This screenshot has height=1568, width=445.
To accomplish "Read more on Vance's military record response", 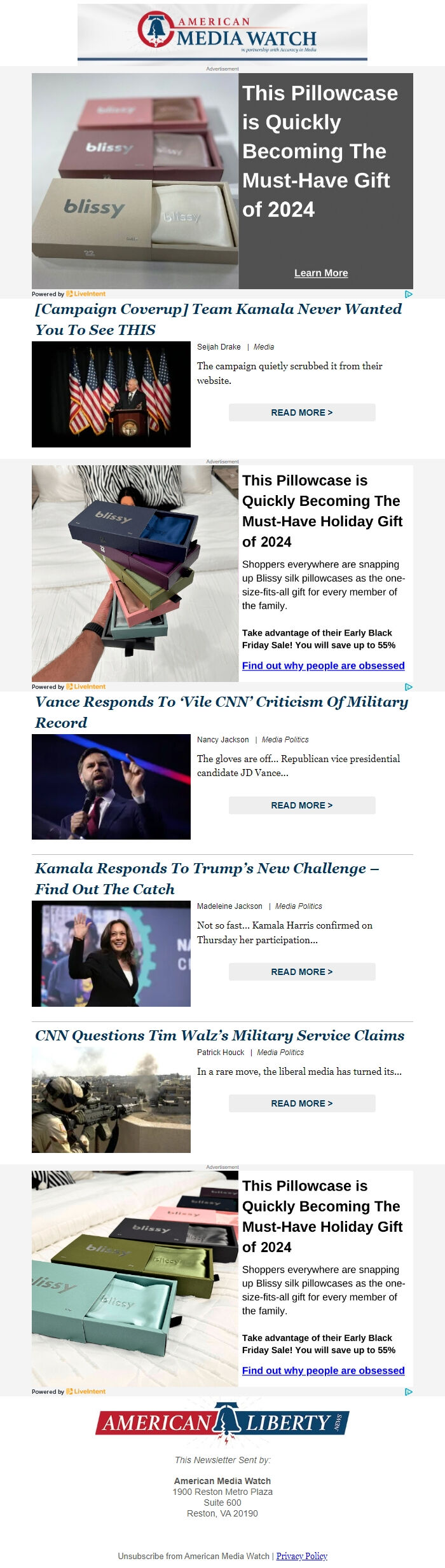I will [302, 805].
